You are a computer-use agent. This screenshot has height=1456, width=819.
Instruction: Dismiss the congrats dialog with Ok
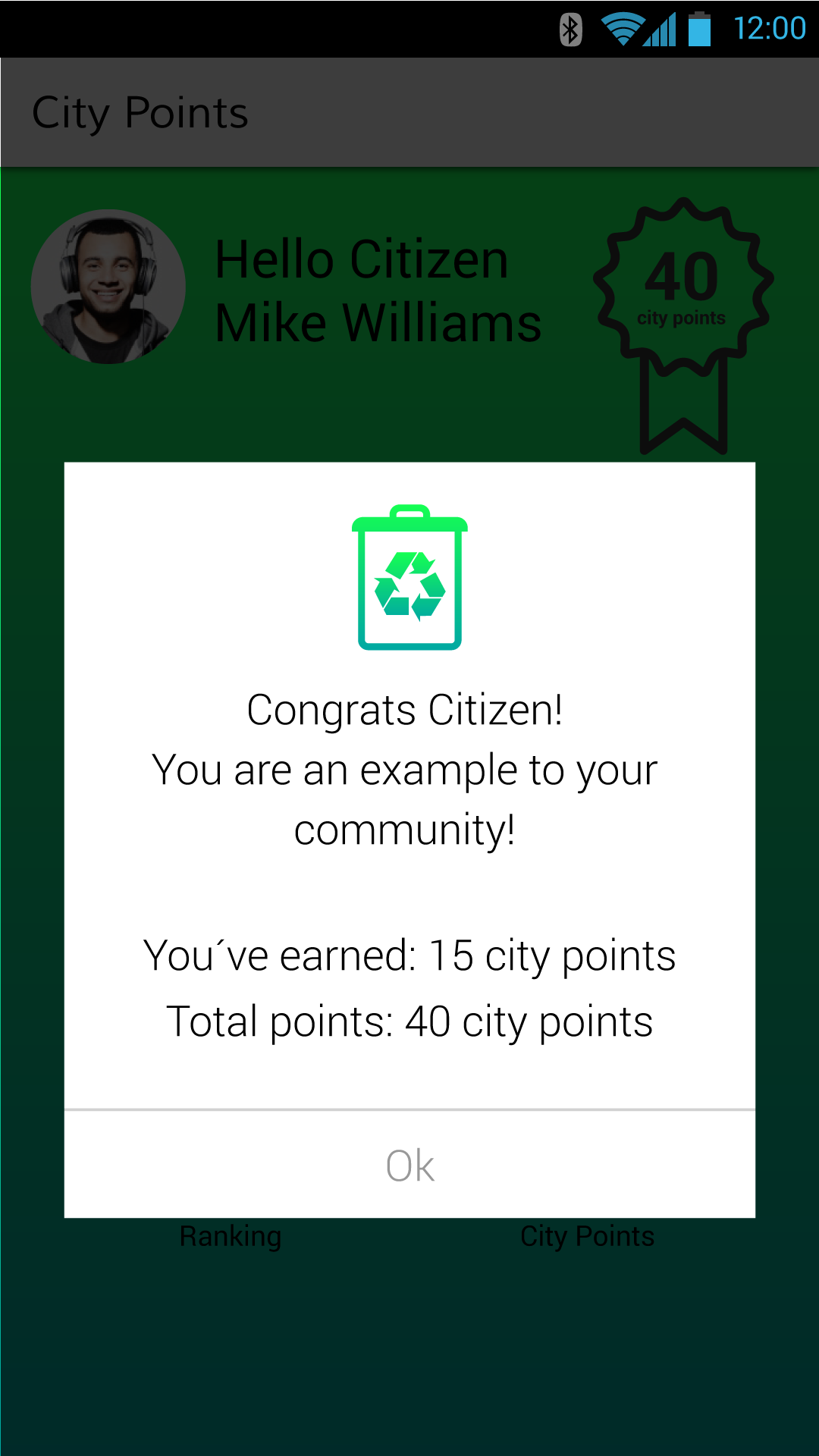409,1166
